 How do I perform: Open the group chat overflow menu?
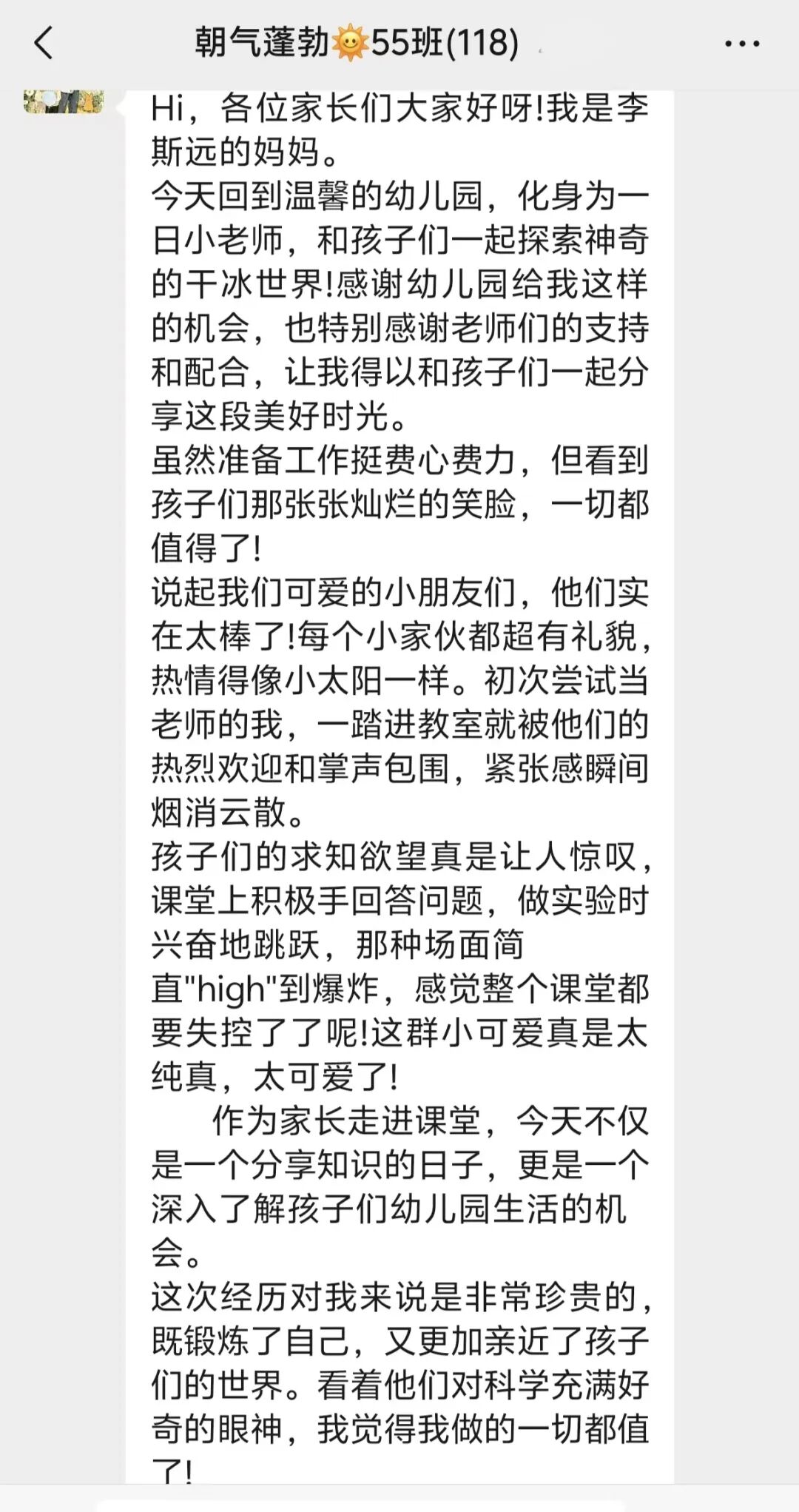(741, 44)
